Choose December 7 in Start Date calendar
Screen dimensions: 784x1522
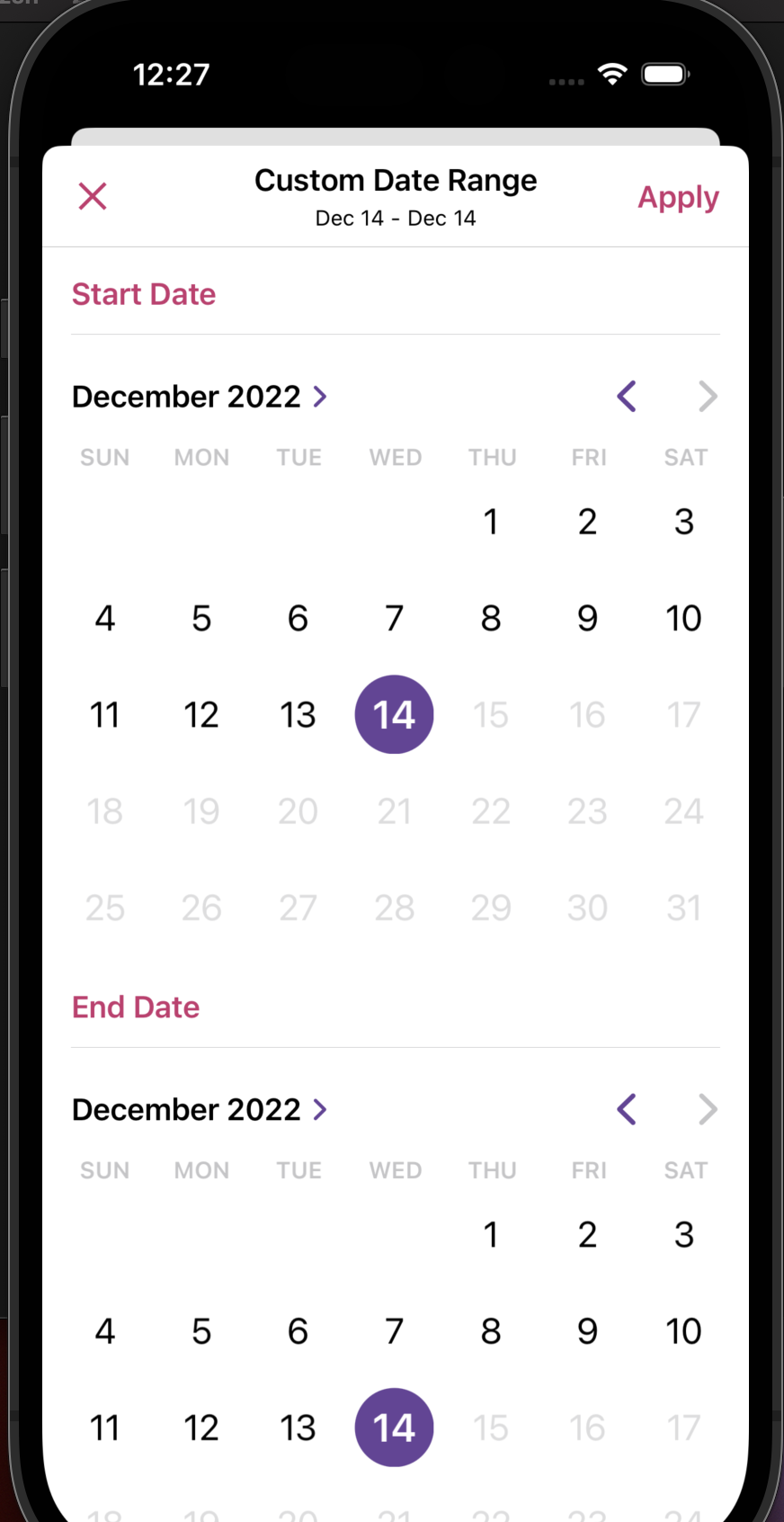coord(394,619)
